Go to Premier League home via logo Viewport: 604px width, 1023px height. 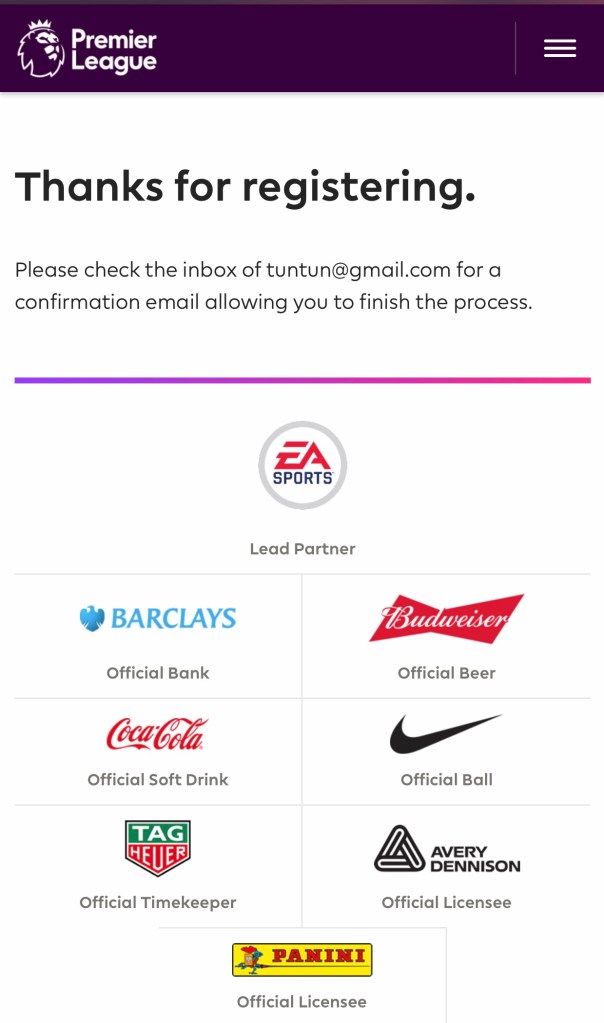87,48
